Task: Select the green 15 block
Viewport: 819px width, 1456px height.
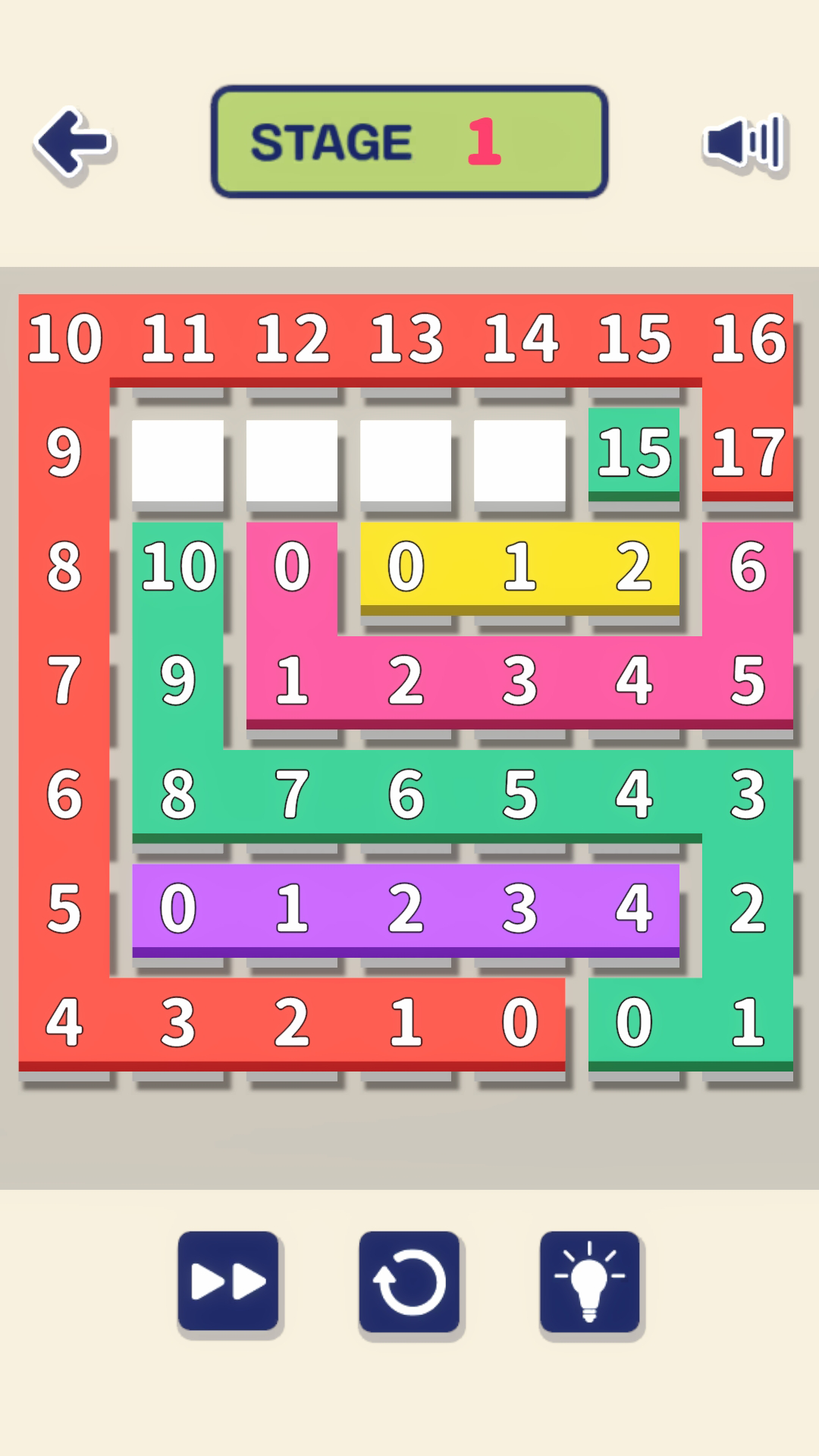Action: click(x=634, y=453)
